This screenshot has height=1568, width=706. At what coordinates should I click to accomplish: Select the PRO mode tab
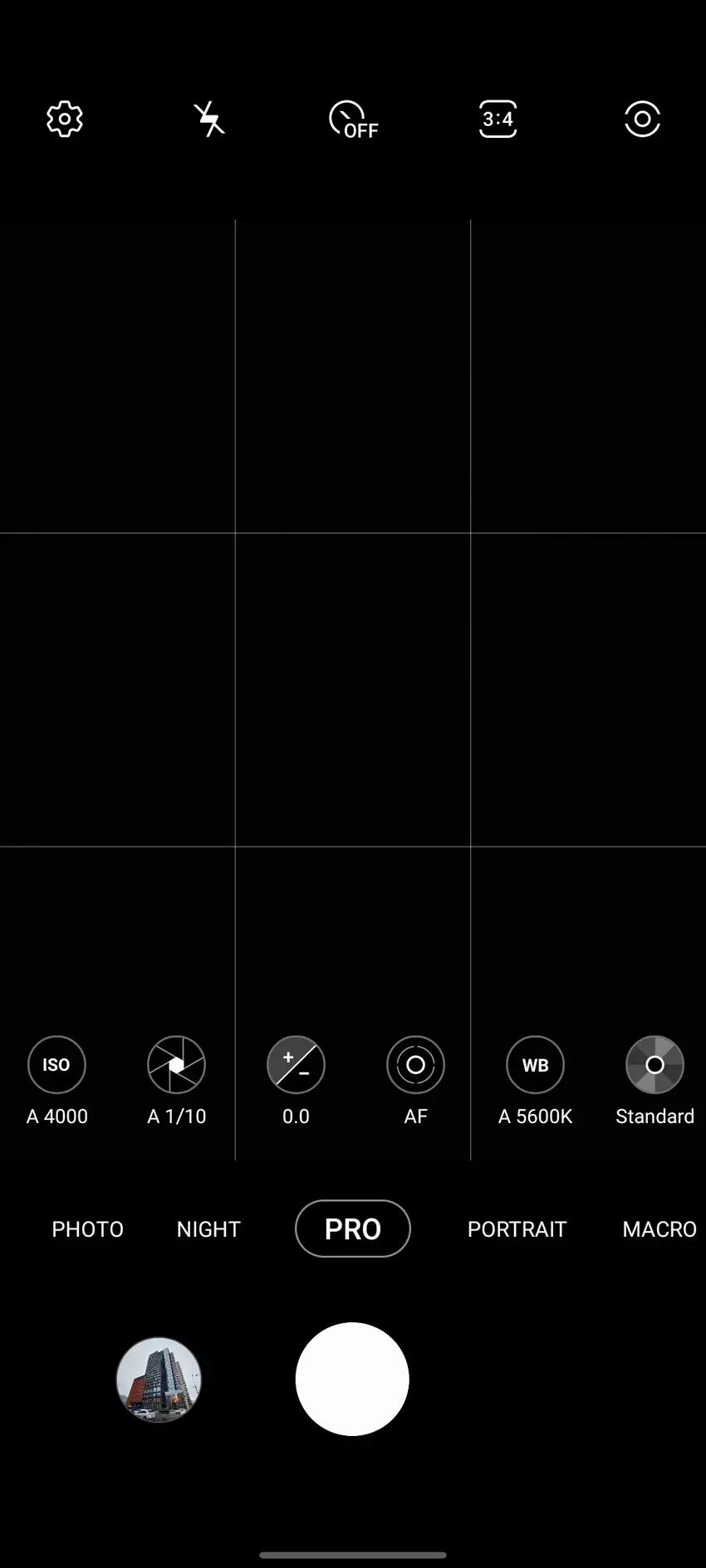point(353,1229)
